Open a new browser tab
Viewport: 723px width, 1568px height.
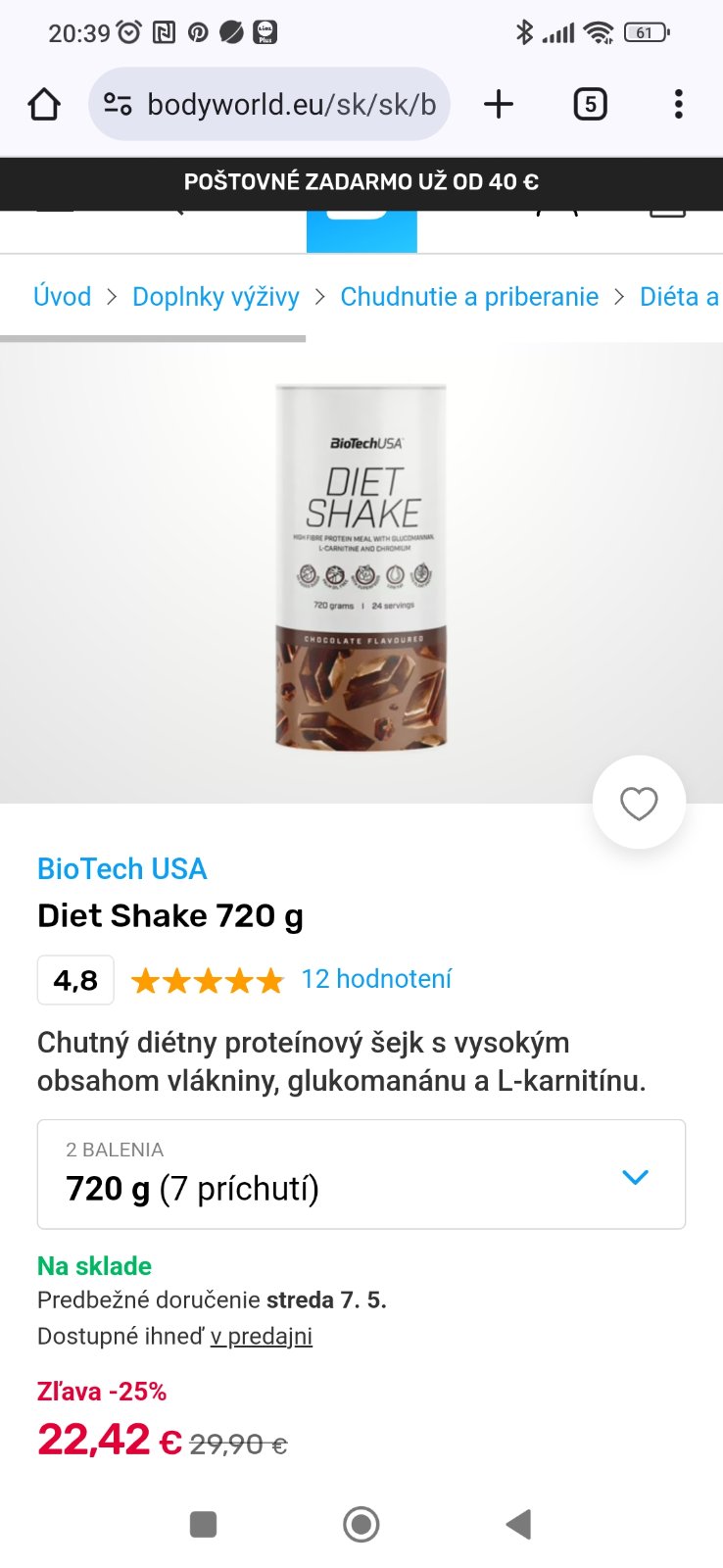pyautogui.click(x=499, y=104)
